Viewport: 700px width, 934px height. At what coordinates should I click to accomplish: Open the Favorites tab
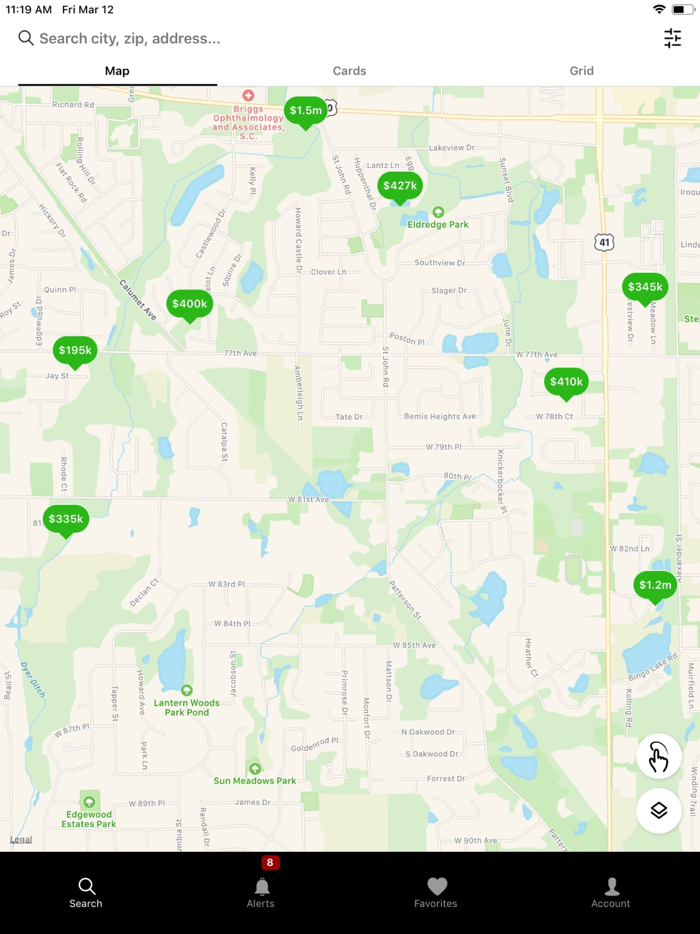[x=436, y=892]
